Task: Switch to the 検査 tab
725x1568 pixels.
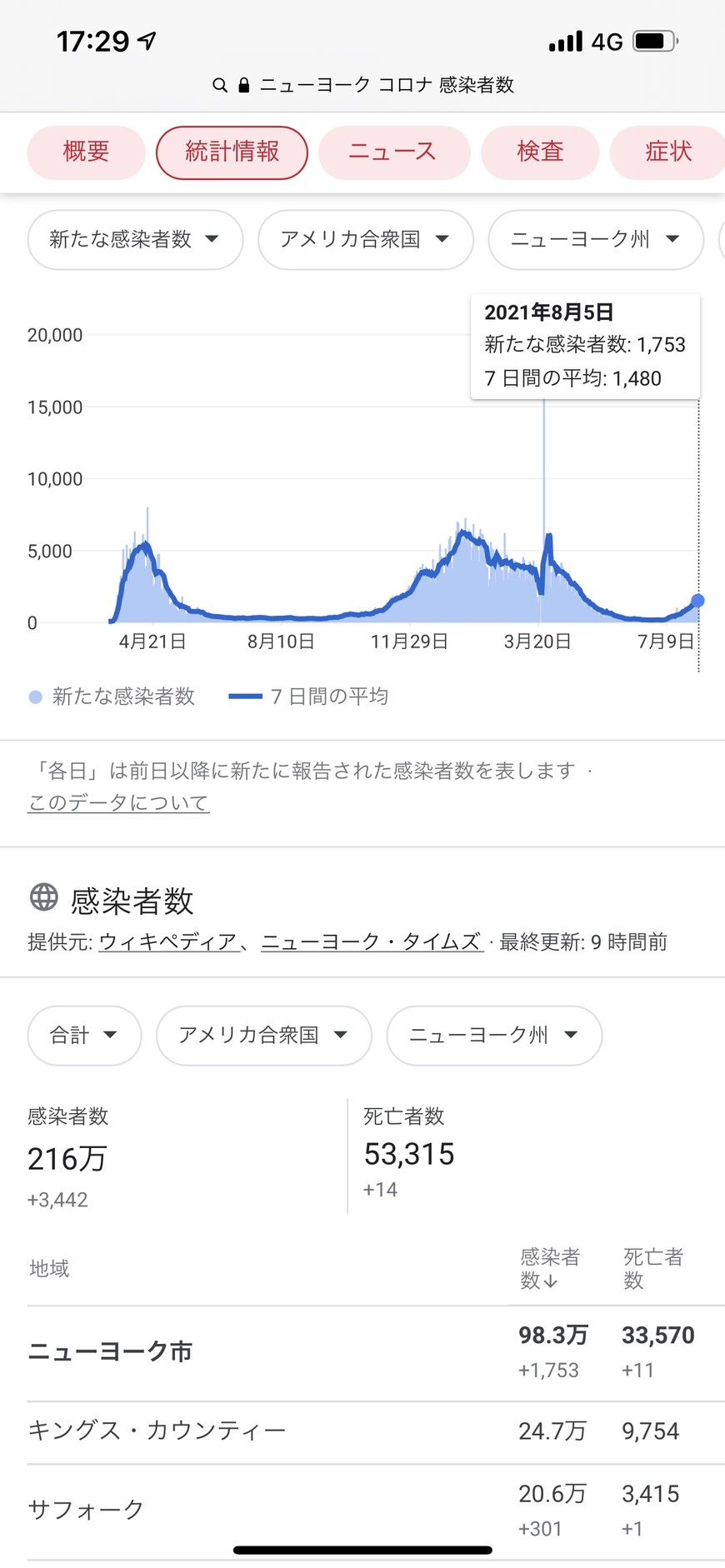Action: click(x=540, y=152)
